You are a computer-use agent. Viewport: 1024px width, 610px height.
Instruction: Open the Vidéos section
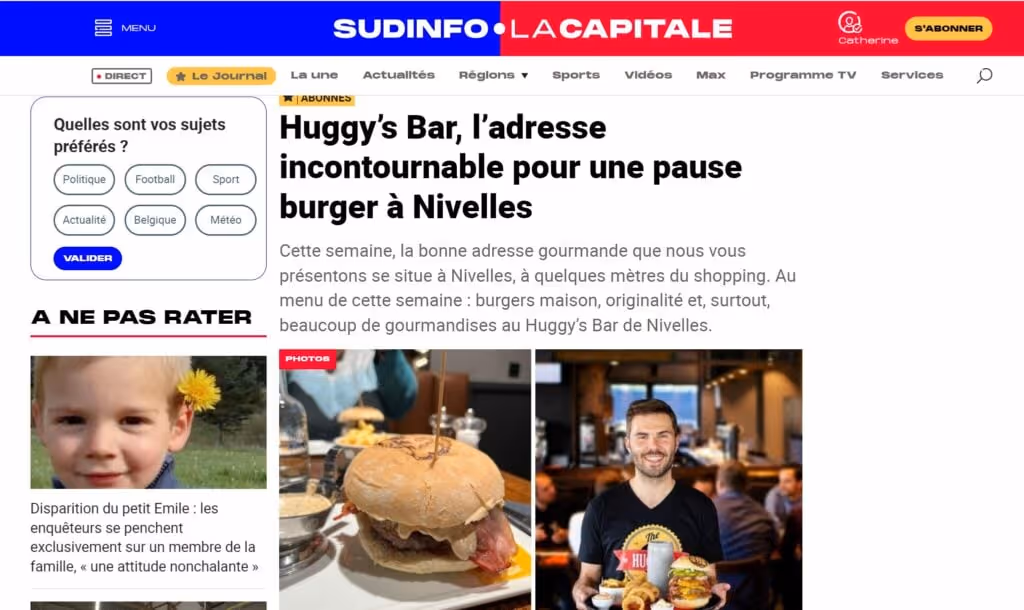coord(648,75)
